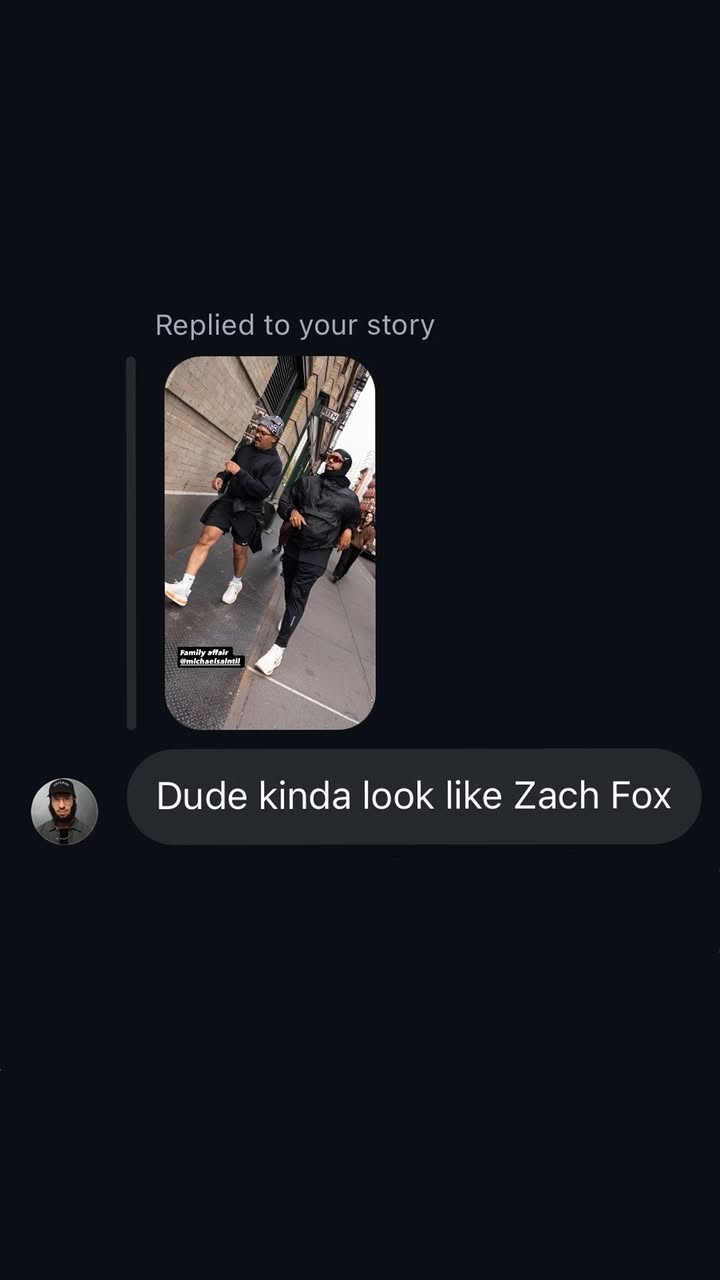Open the replied story preview

click(x=270, y=543)
